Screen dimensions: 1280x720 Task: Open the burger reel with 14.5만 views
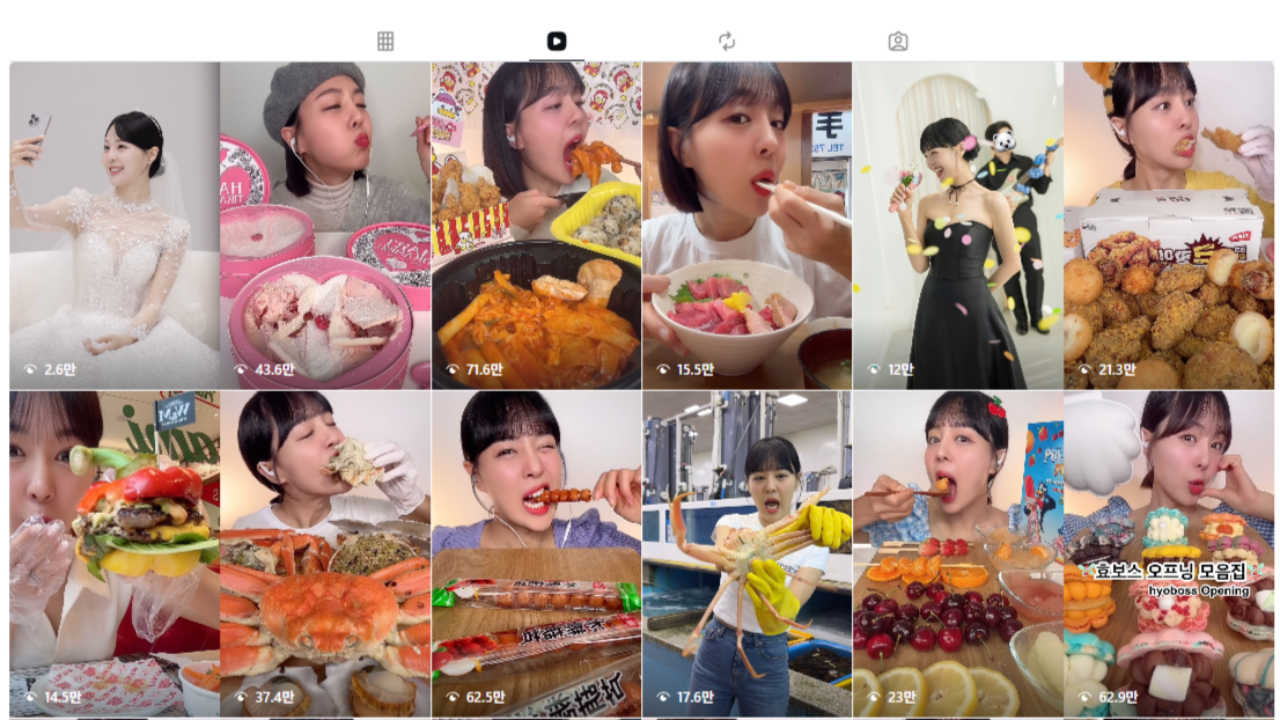coord(114,553)
